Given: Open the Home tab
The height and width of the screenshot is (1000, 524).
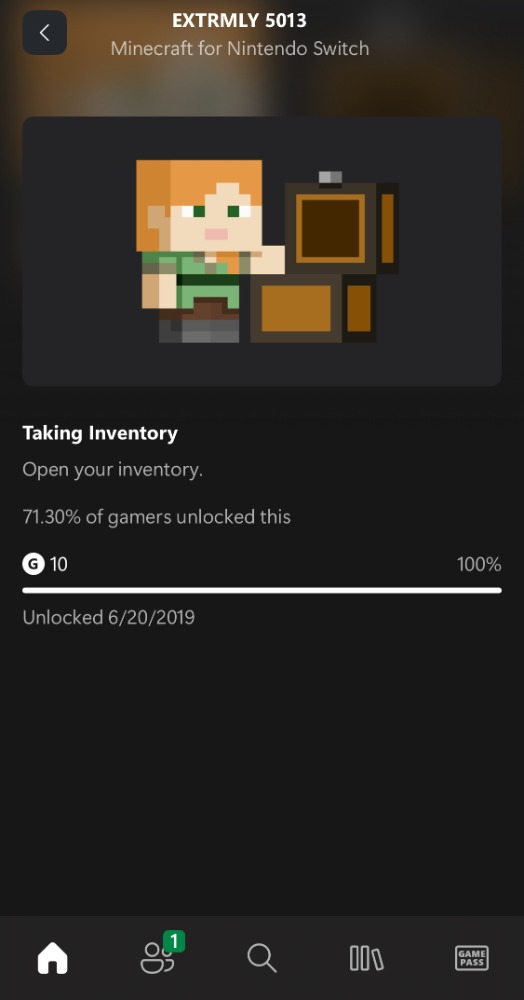Looking at the screenshot, I should tap(52, 958).
